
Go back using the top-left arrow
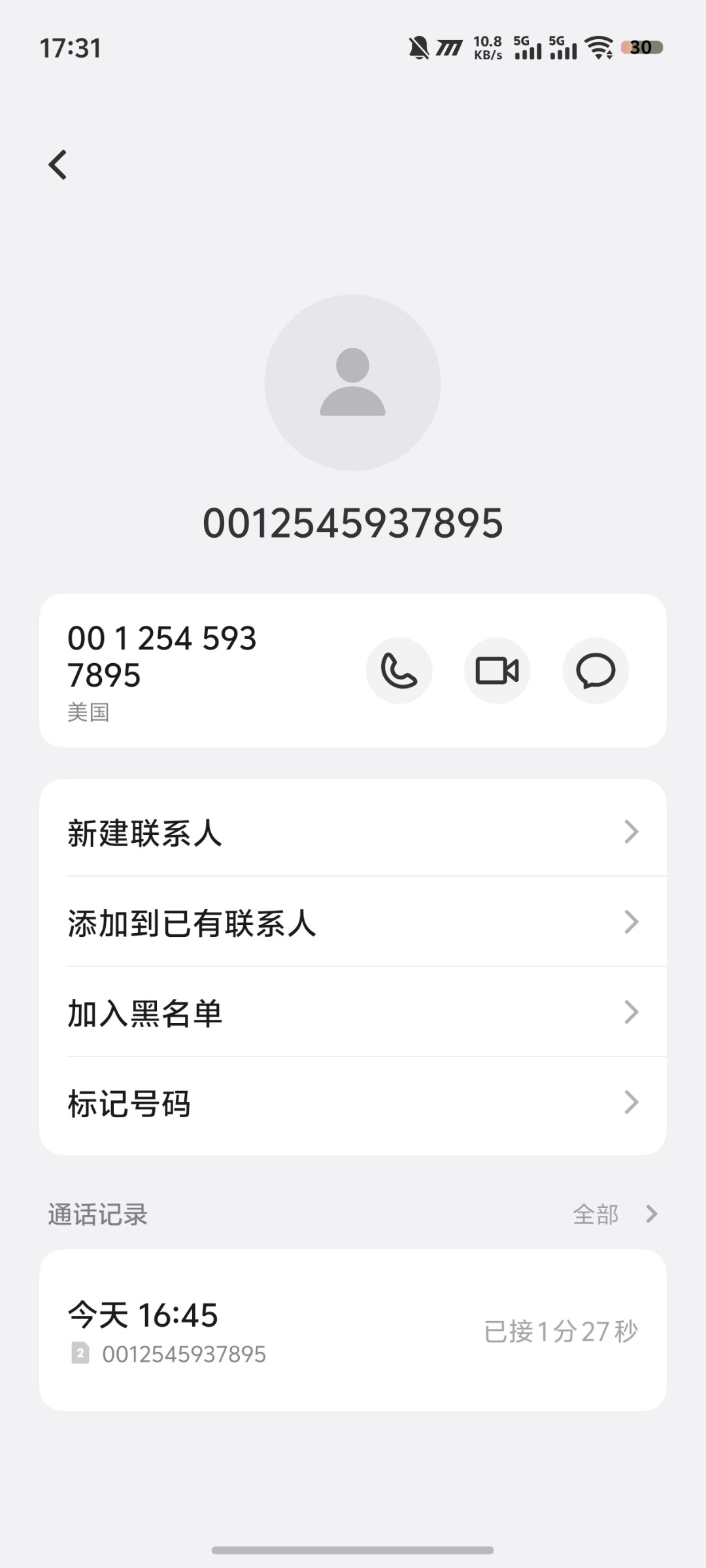[58, 165]
